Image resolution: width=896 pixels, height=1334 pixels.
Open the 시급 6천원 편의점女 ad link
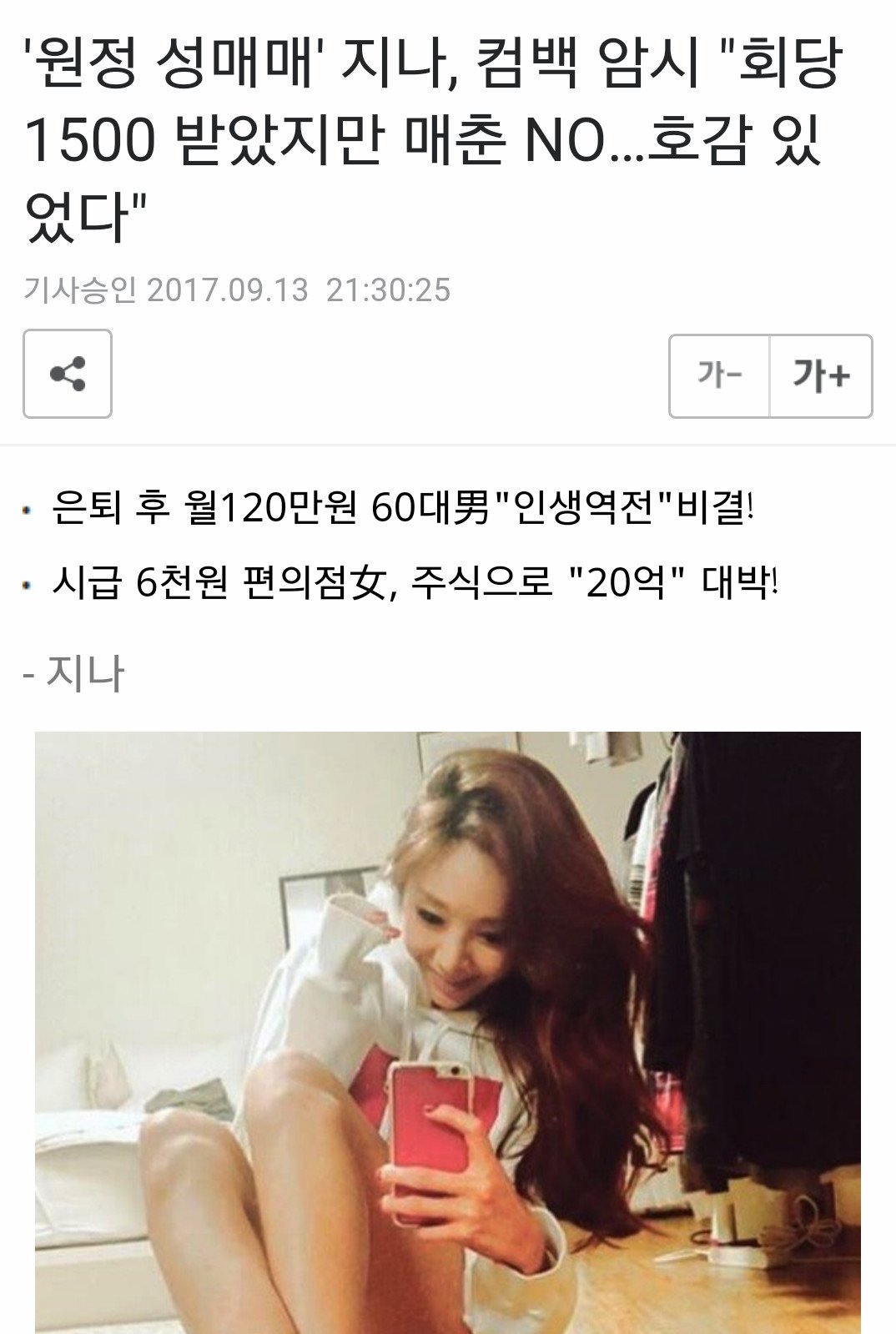click(415, 582)
